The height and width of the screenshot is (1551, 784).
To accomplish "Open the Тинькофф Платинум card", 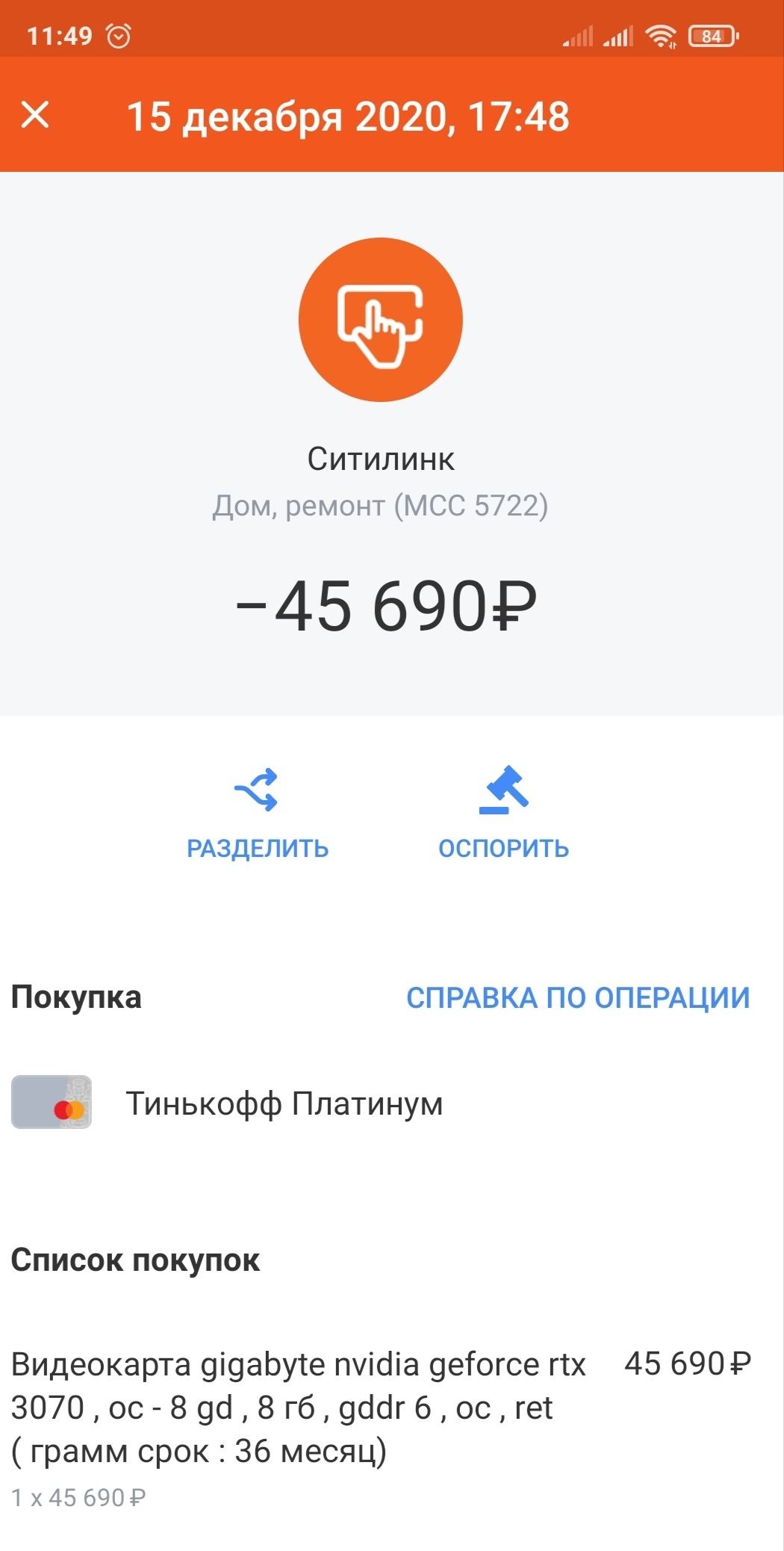I will tap(284, 1103).
